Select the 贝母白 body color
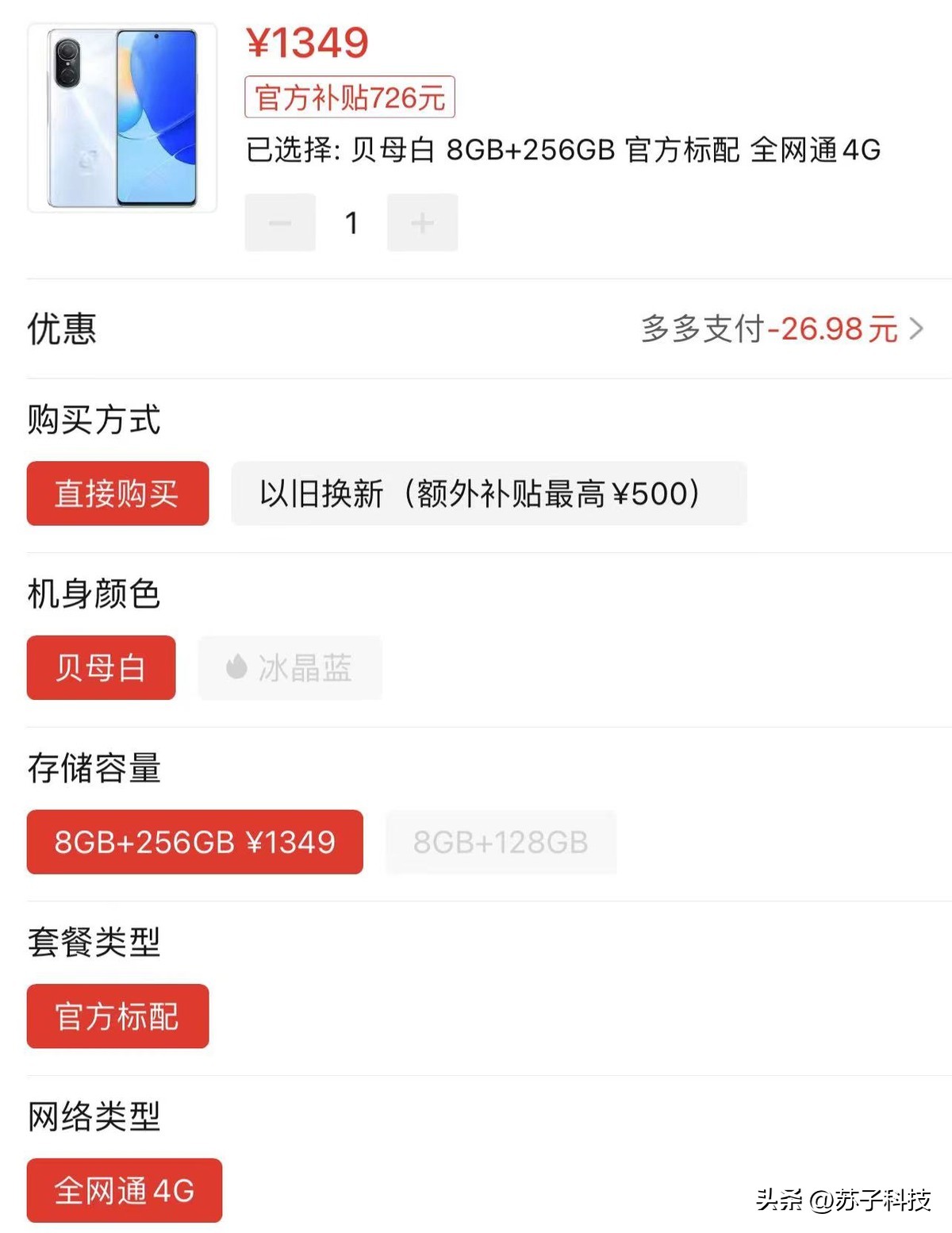The width and height of the screenshot is (952, 1233). pos(101,668)
